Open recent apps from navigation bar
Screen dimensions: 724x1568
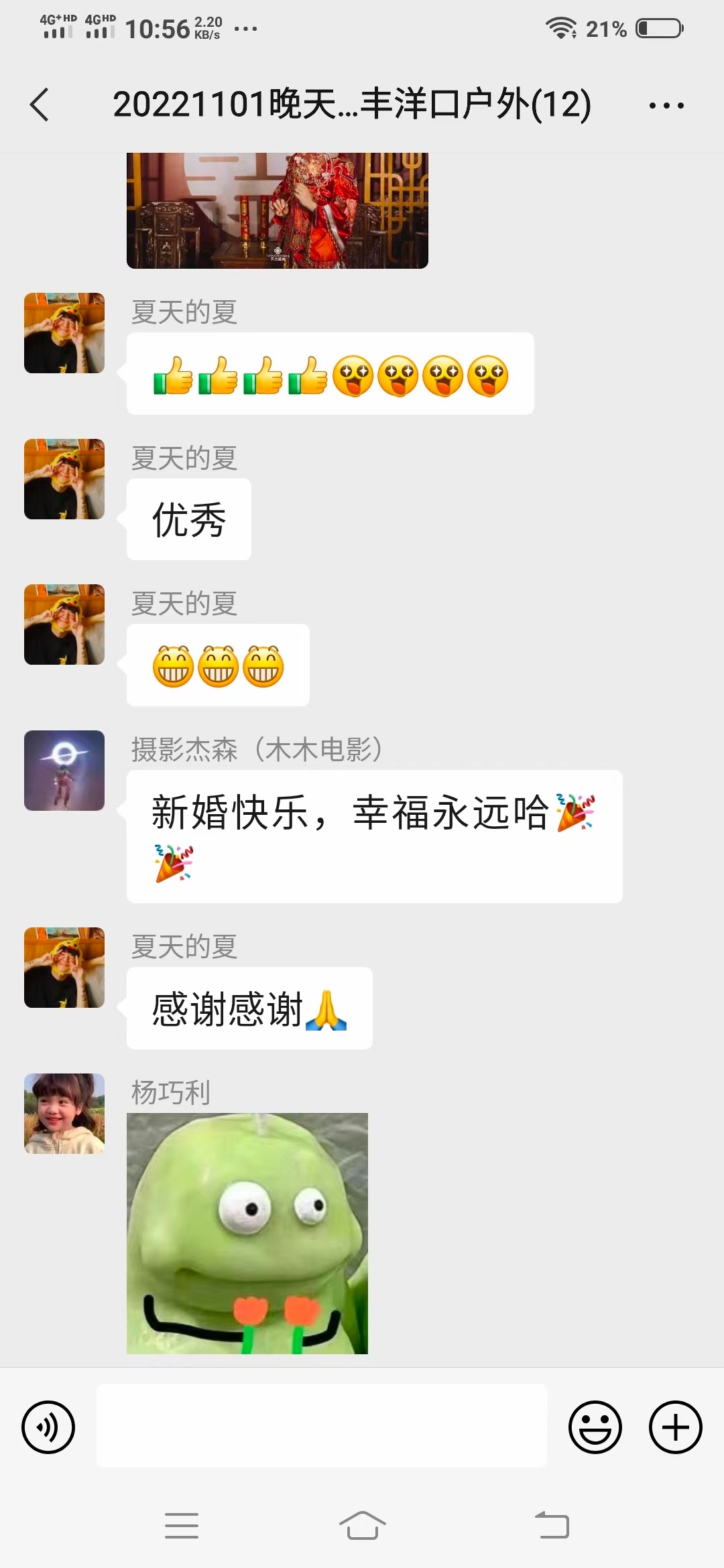[182, 1526]
